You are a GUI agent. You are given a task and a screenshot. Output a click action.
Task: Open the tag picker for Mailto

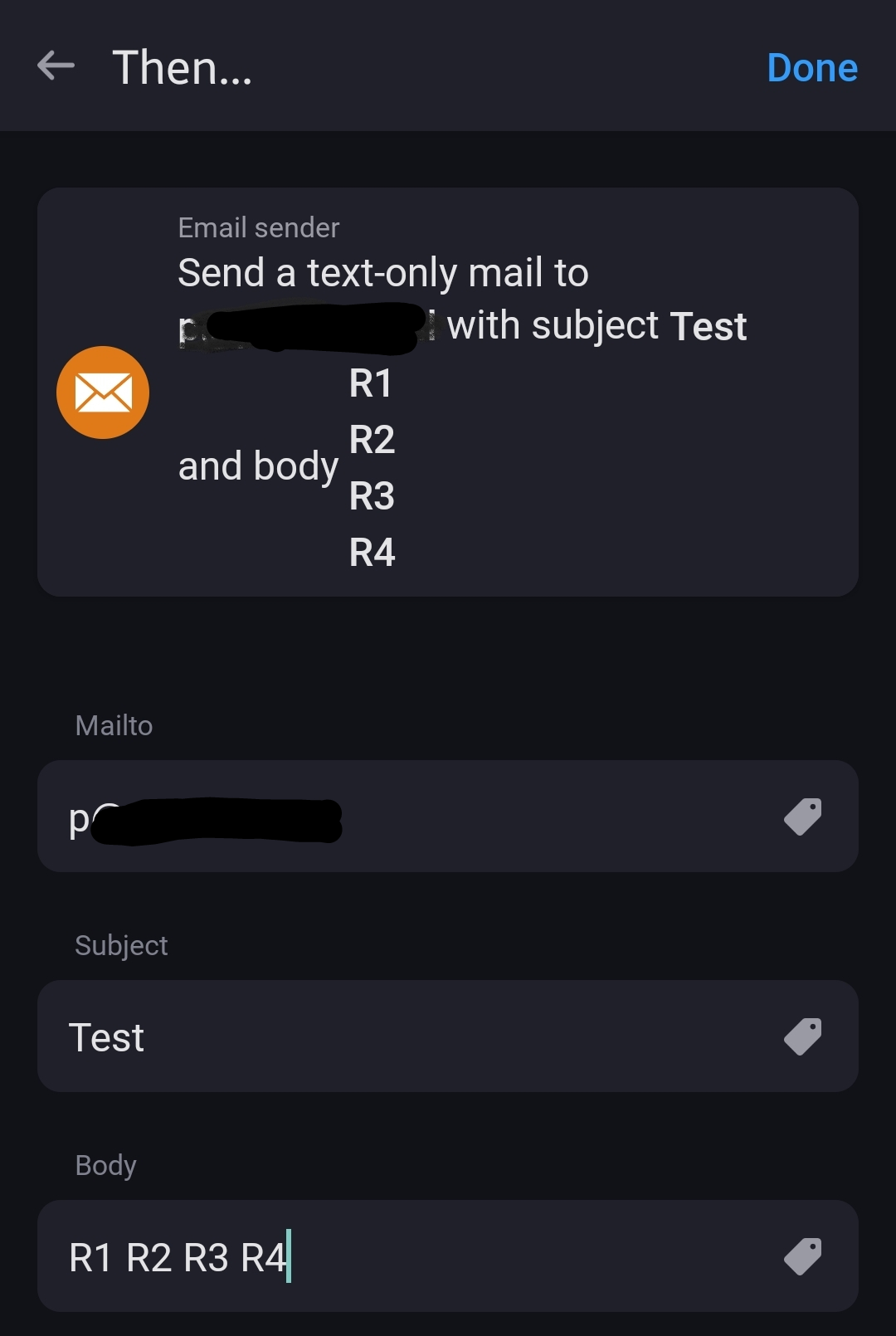802,817
